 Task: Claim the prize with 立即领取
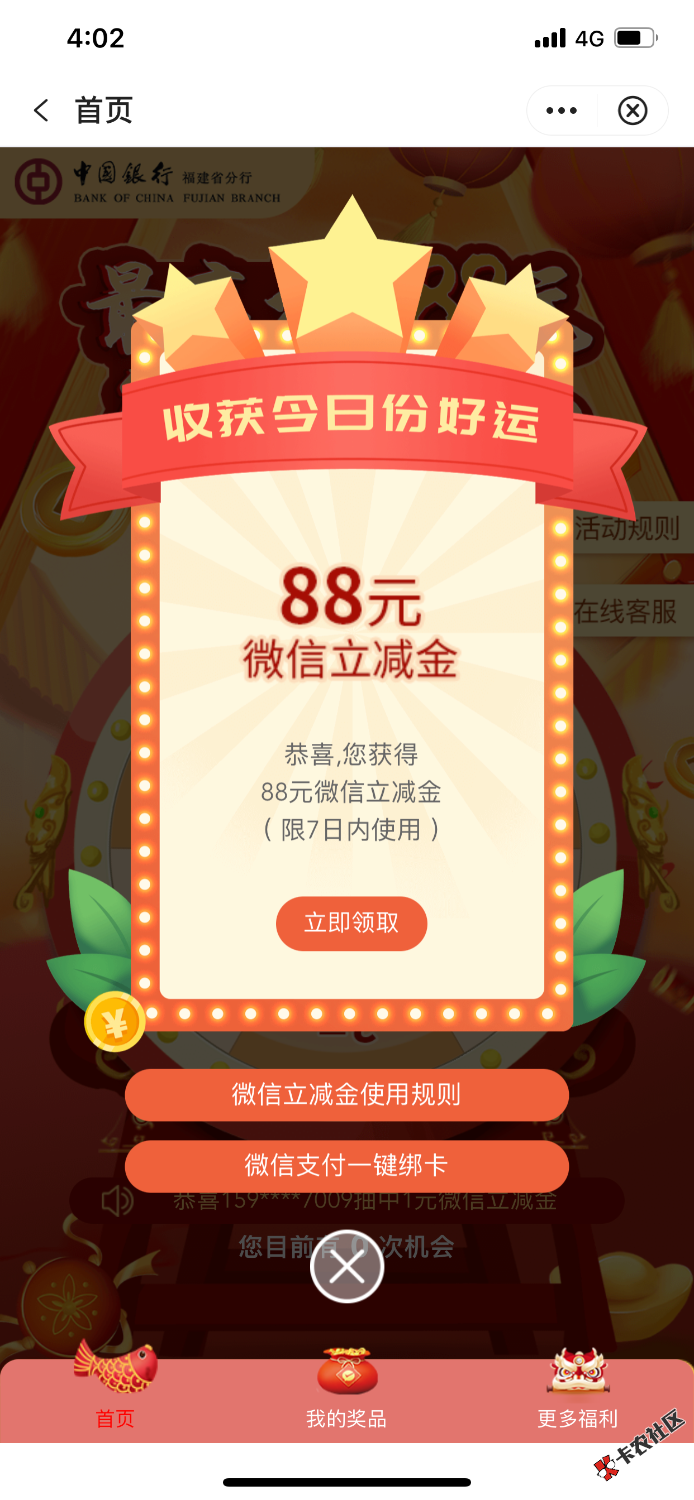coord(351,923)
